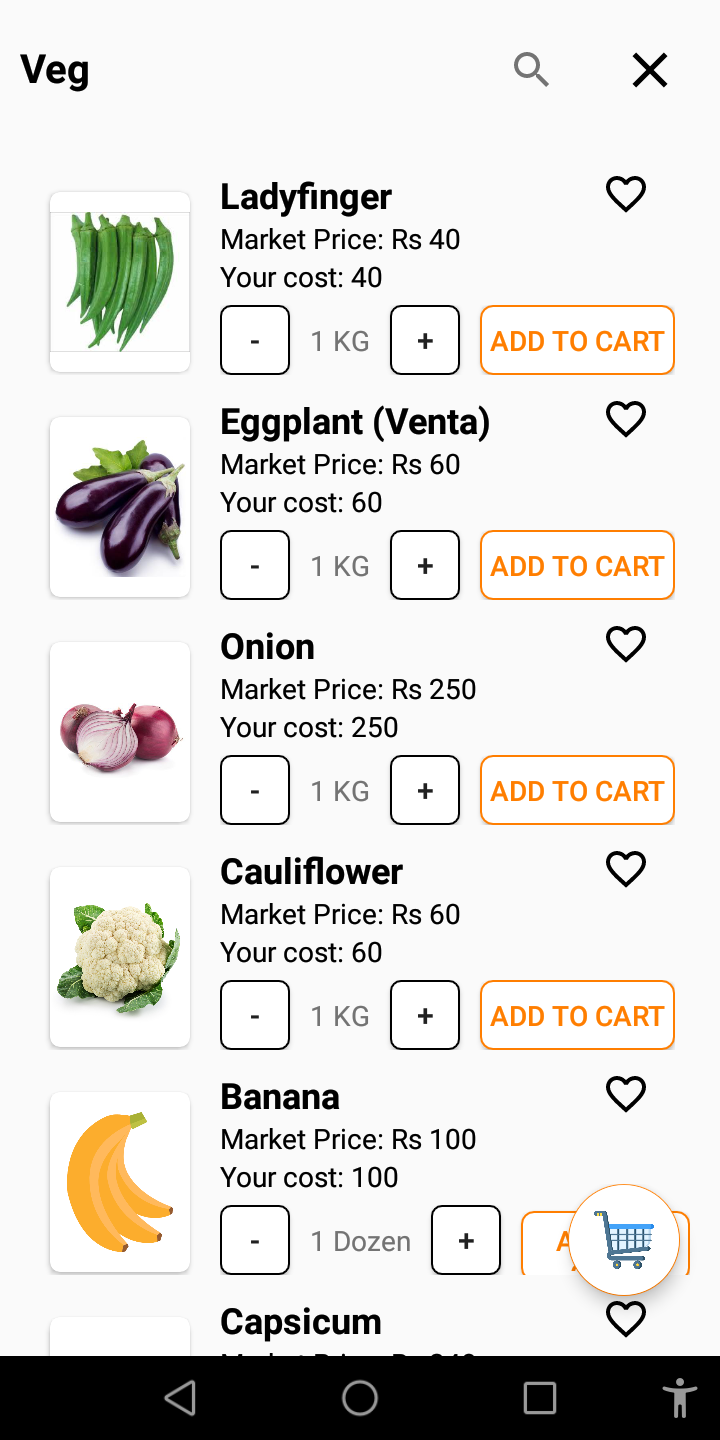
Task: Open the floating shopping cart button
Action: point(624,1240)
